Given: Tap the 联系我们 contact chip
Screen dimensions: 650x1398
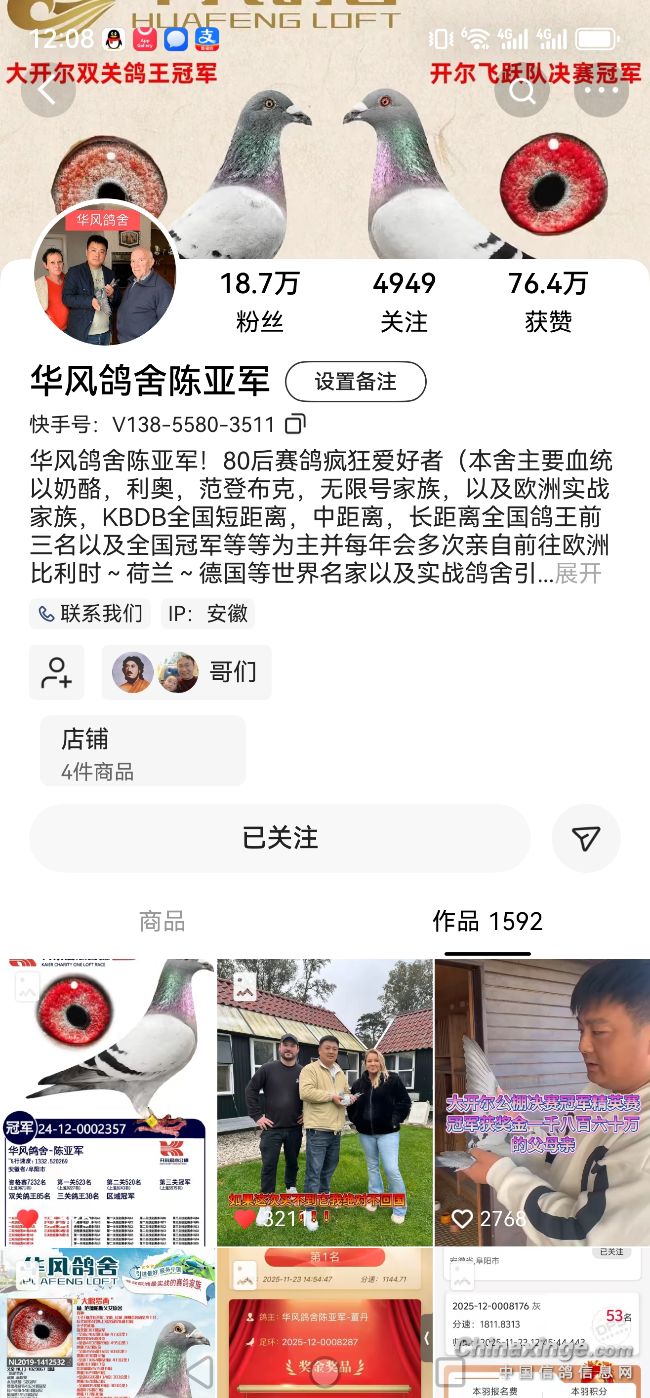Looking at the screenshot, I should (x=90, y=613).
